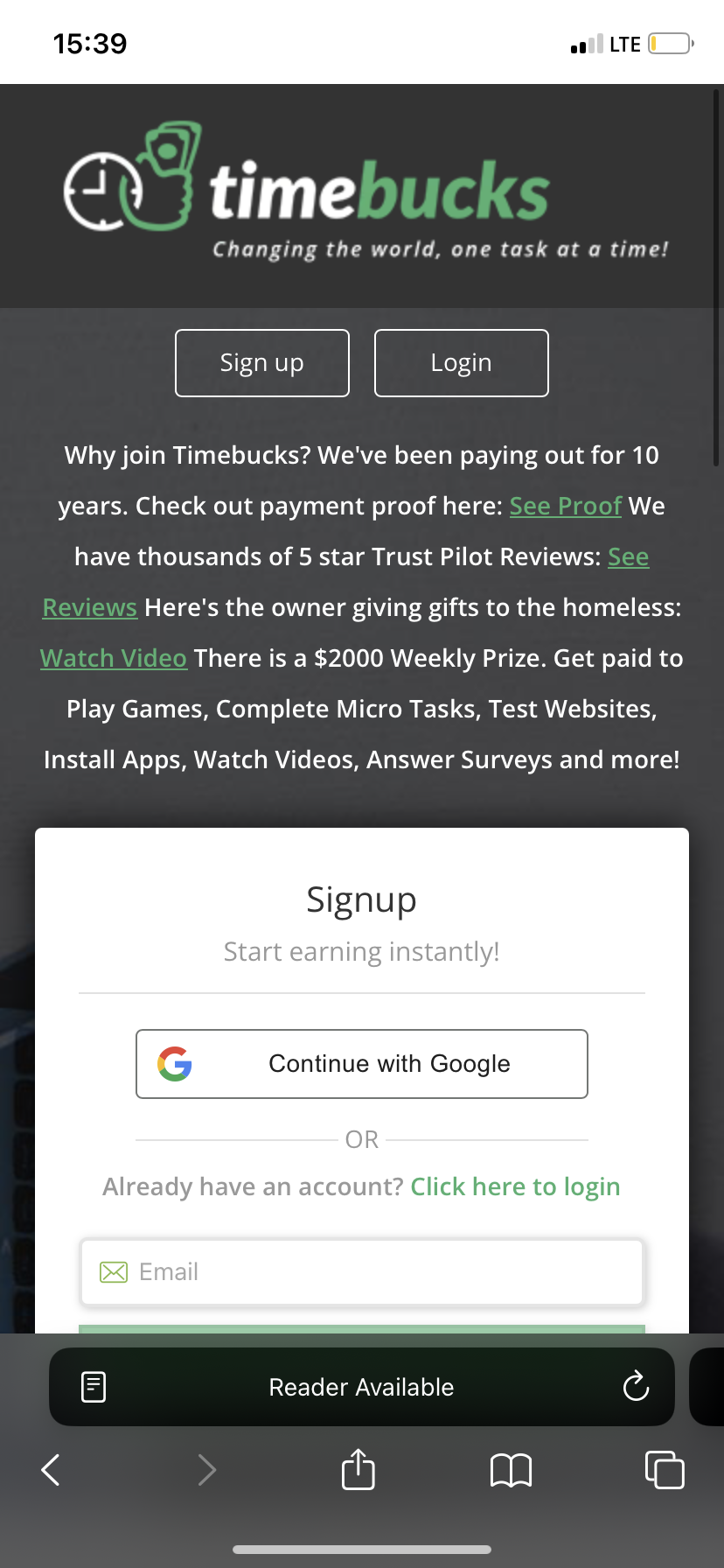Image resolution: width=724 pixels, height=1568 pixels.
Task: Reload the page
Action: point(636,1387)
